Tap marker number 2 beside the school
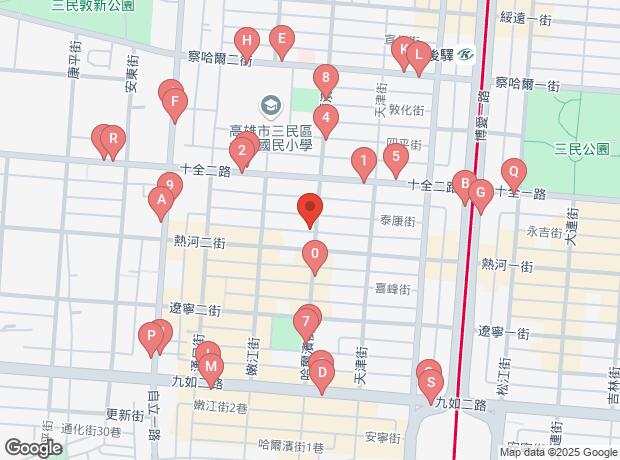This screenshot has width=620, height=460. coord(240,153)
